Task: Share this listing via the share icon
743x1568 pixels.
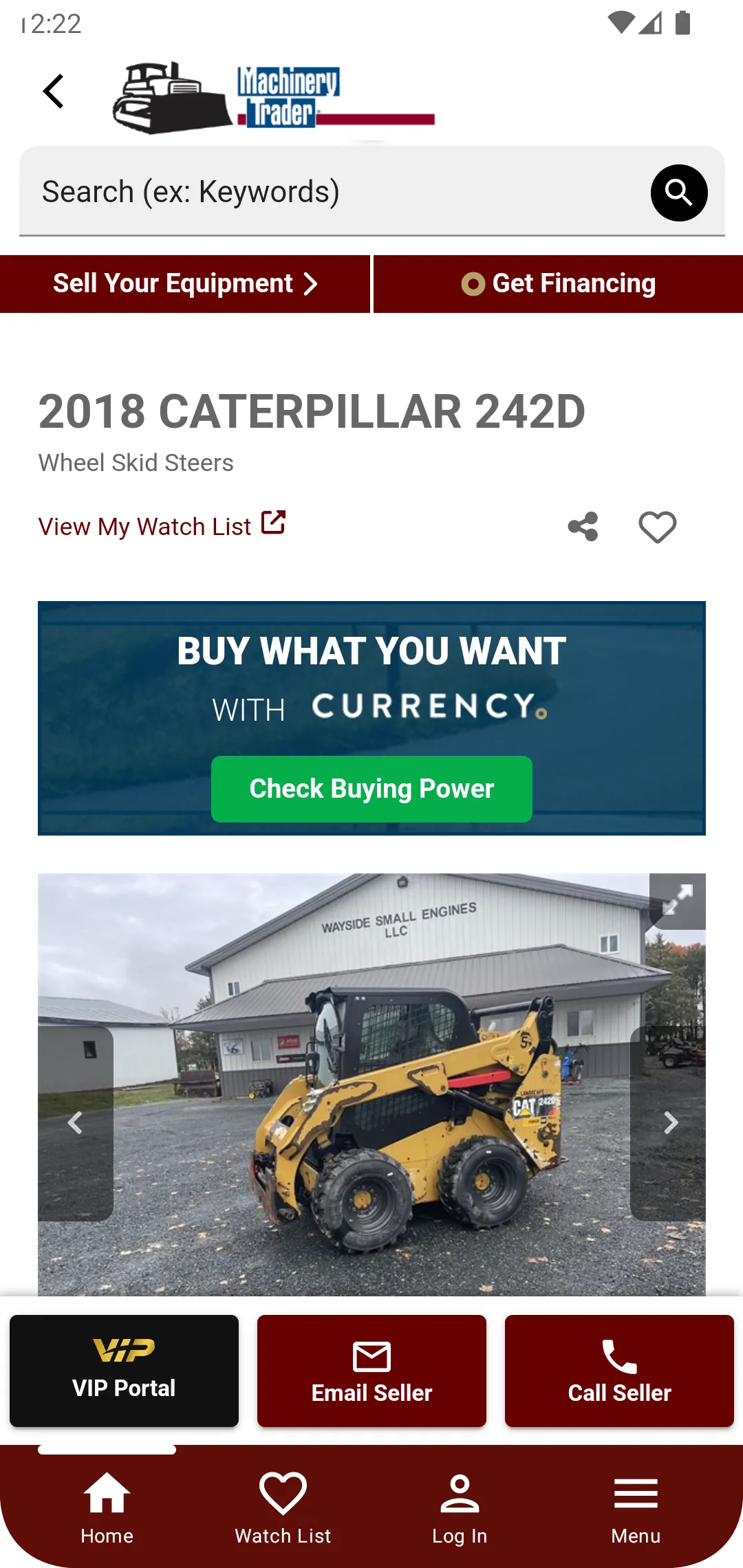Action: (x=582, y=526)
